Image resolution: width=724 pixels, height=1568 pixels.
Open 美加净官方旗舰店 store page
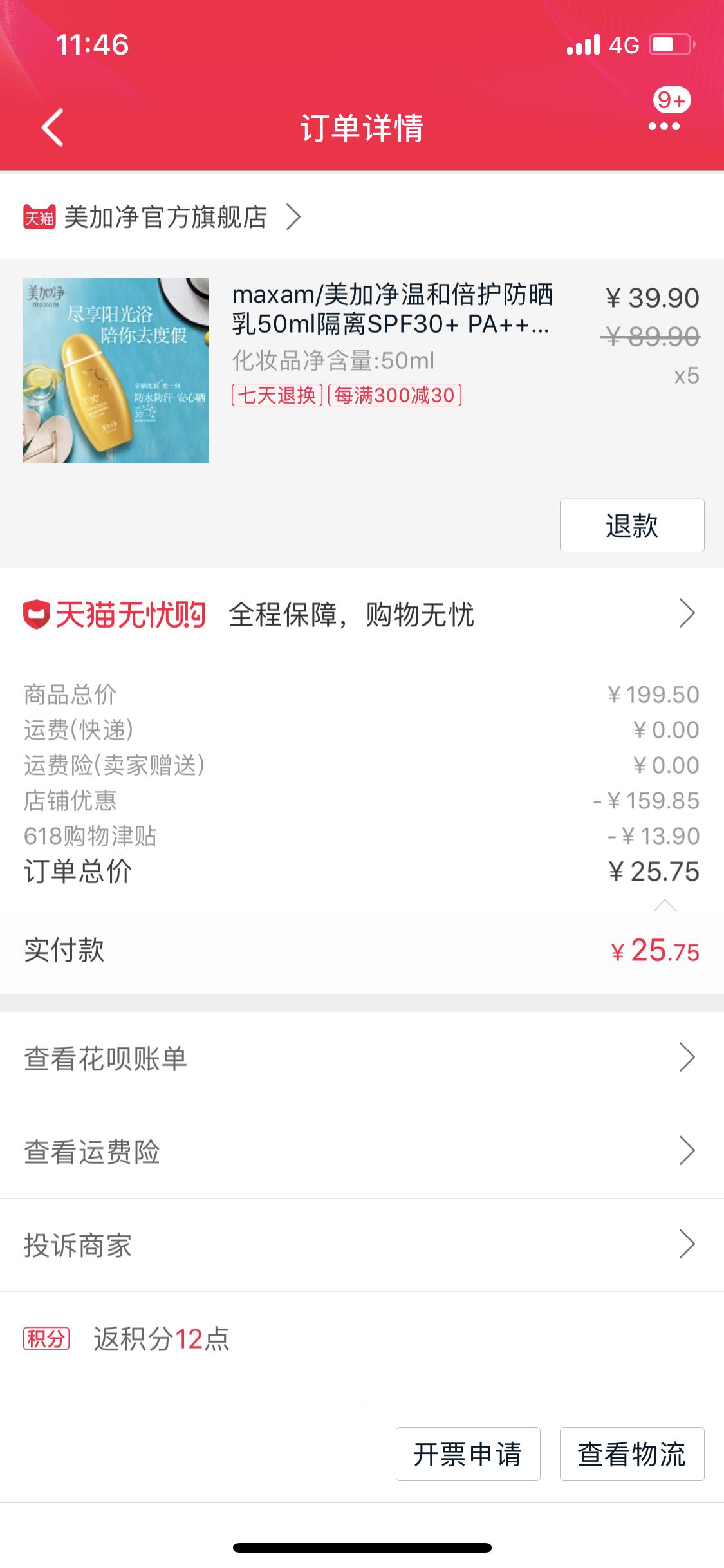(164, 218)
